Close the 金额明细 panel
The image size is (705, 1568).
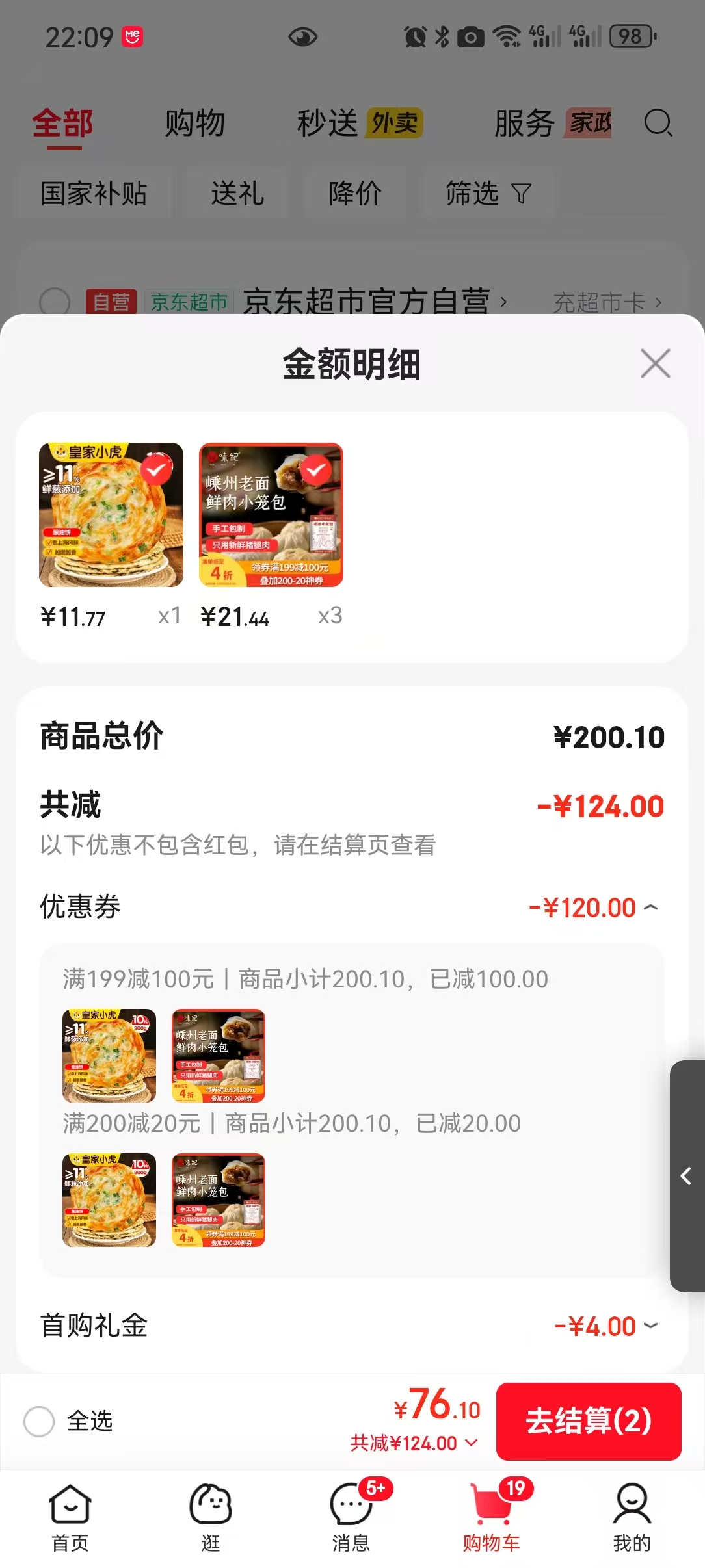[x=655, y=364]
